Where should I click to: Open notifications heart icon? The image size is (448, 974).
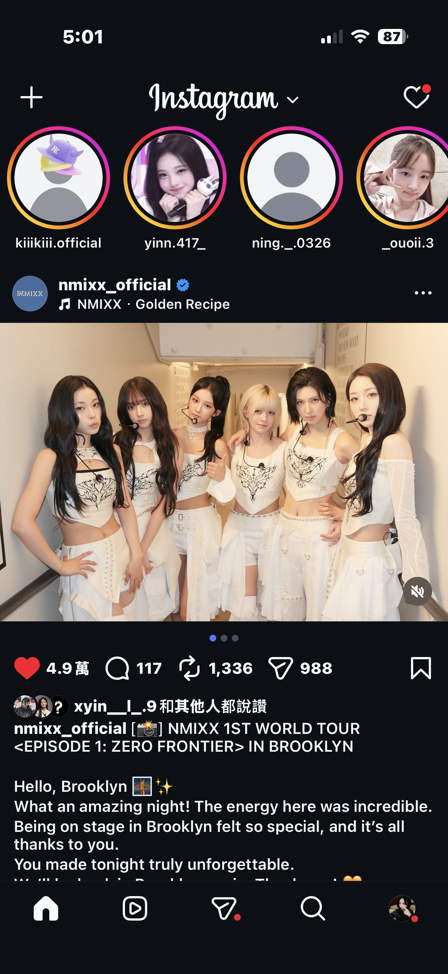416,96
